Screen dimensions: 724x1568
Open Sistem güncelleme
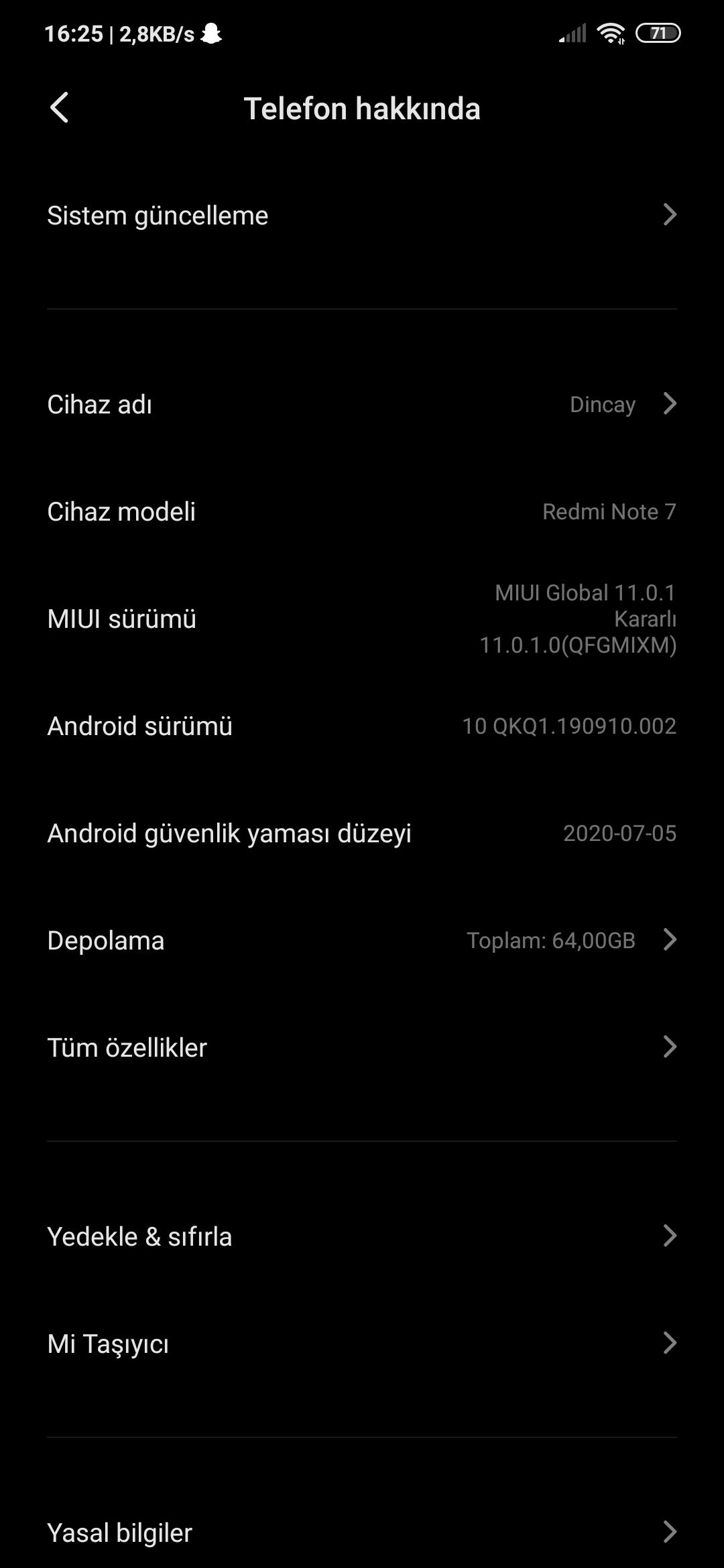click(x=362, y=215)
